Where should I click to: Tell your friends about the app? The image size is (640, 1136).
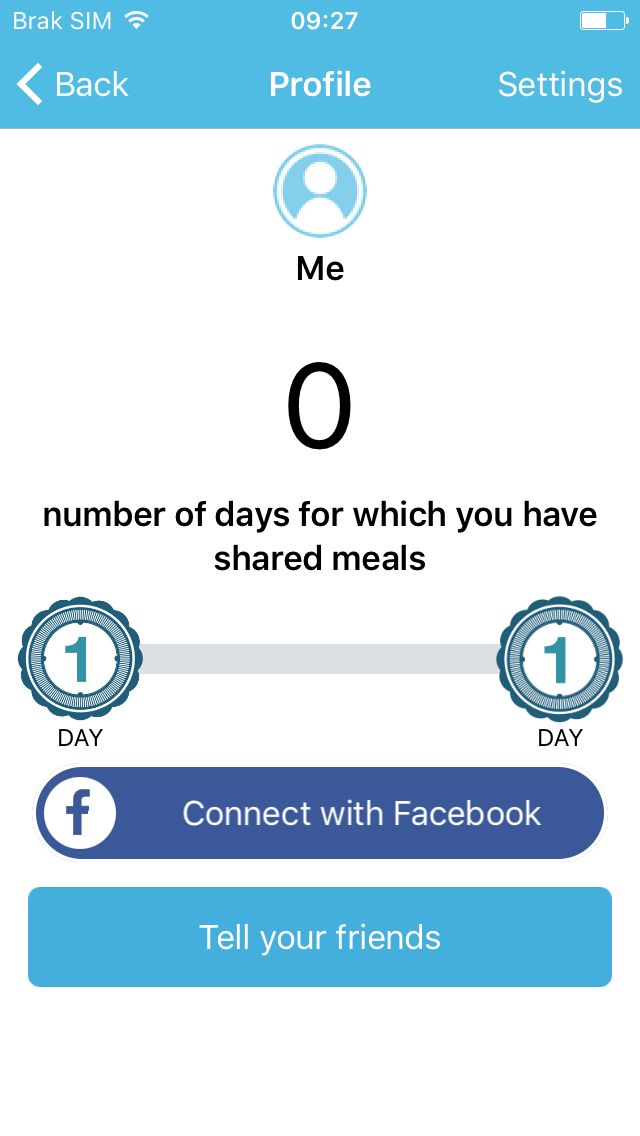tap(320, 937)
